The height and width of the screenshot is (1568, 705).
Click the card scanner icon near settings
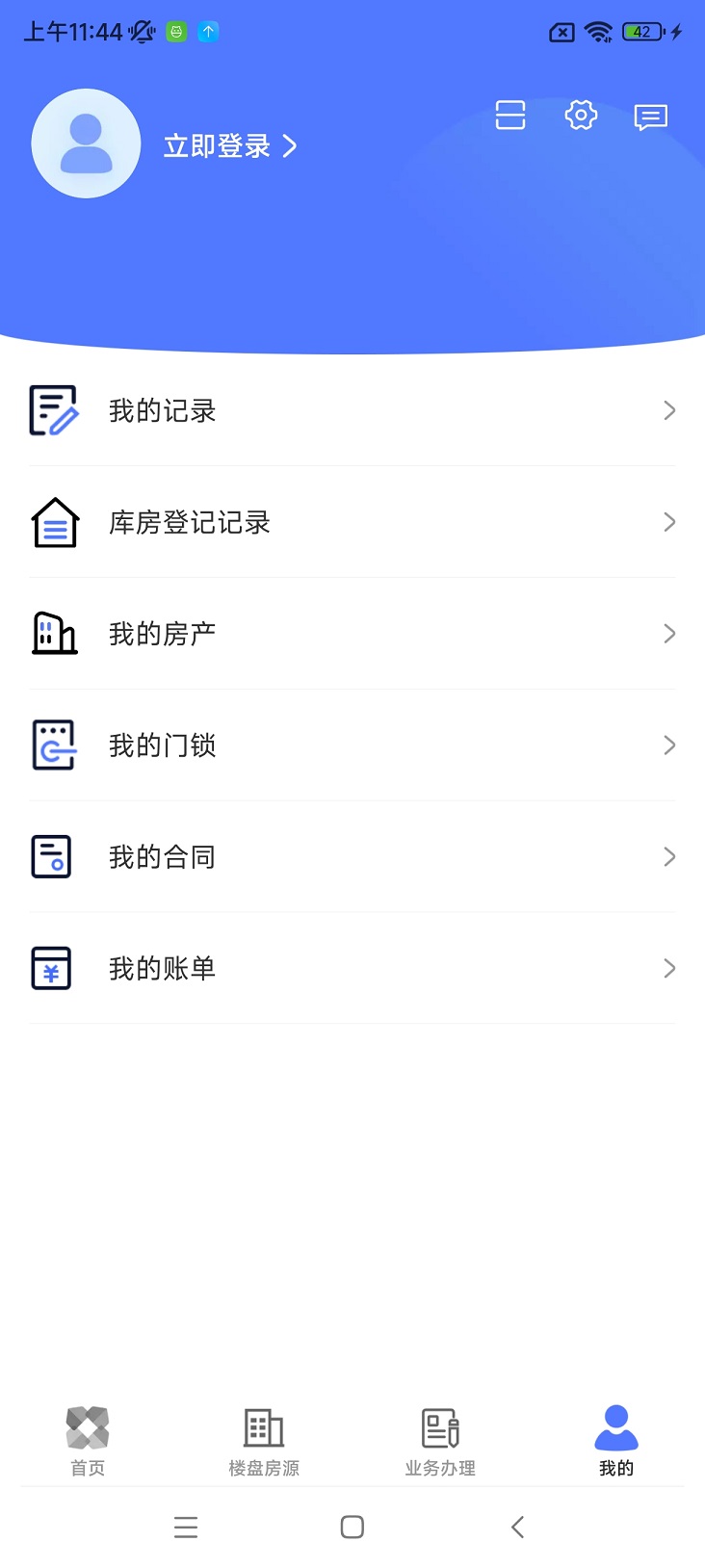coord(509,115)
